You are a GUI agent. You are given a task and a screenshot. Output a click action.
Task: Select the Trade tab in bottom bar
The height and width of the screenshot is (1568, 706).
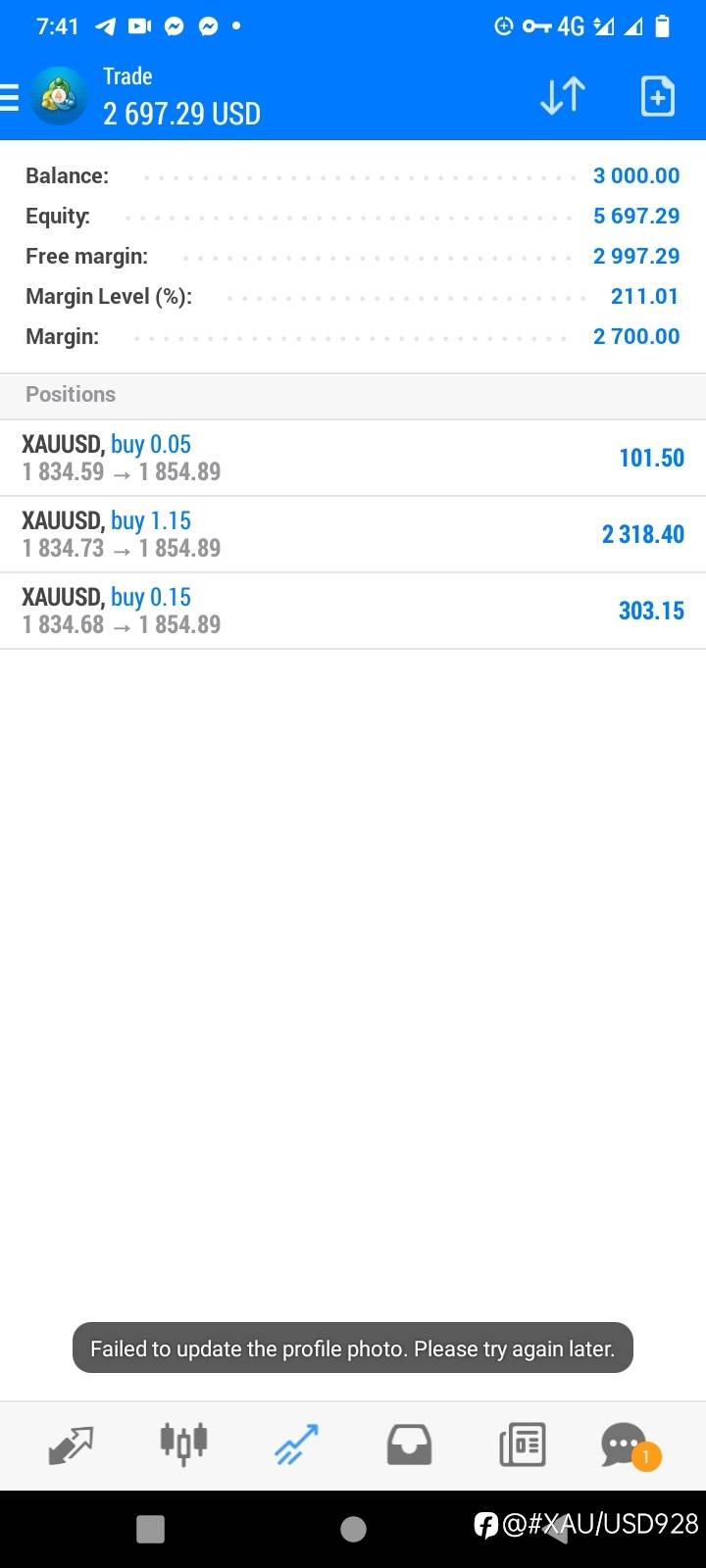296,1445
